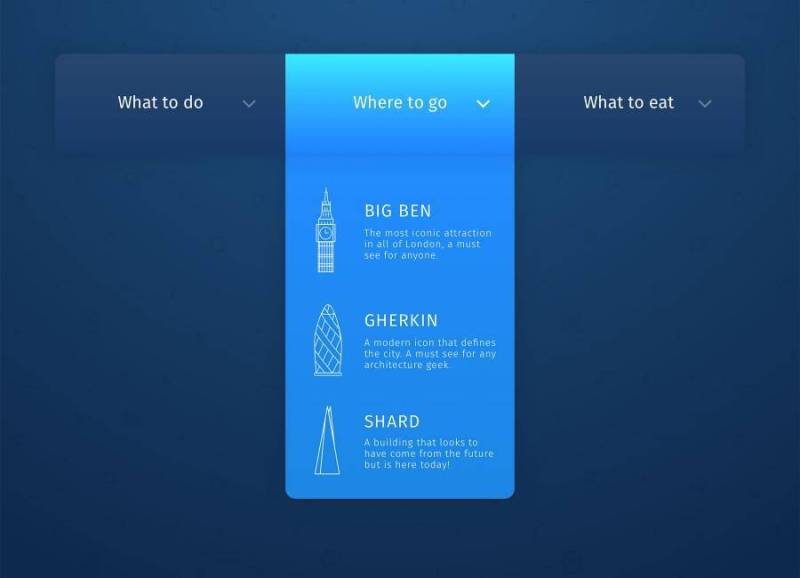Screen dimensions: 800x578
Task: Open the What to eat dropdown
Action: (646, 103)
